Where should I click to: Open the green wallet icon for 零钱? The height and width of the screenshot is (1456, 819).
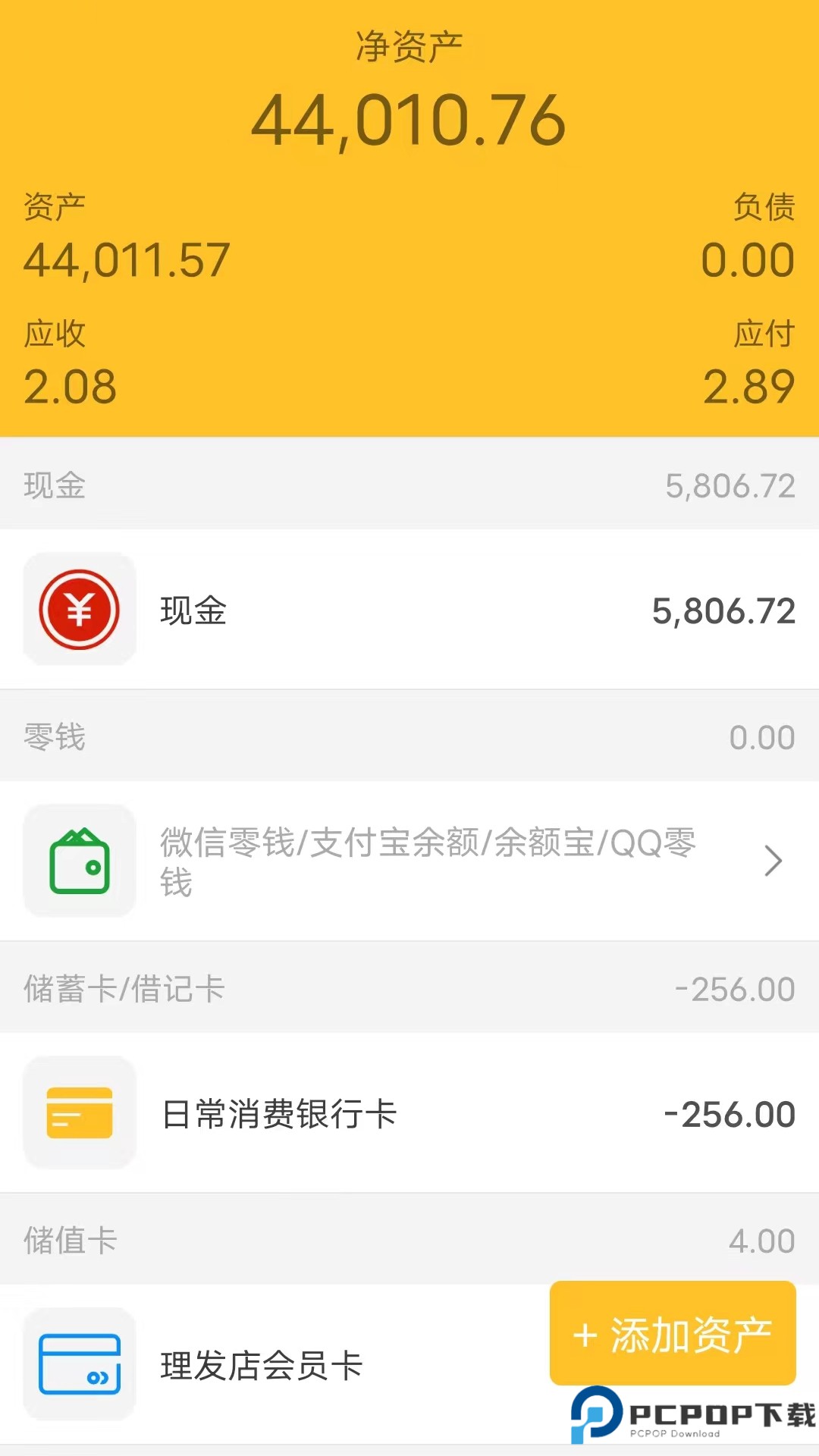click(x=79, y=861)
